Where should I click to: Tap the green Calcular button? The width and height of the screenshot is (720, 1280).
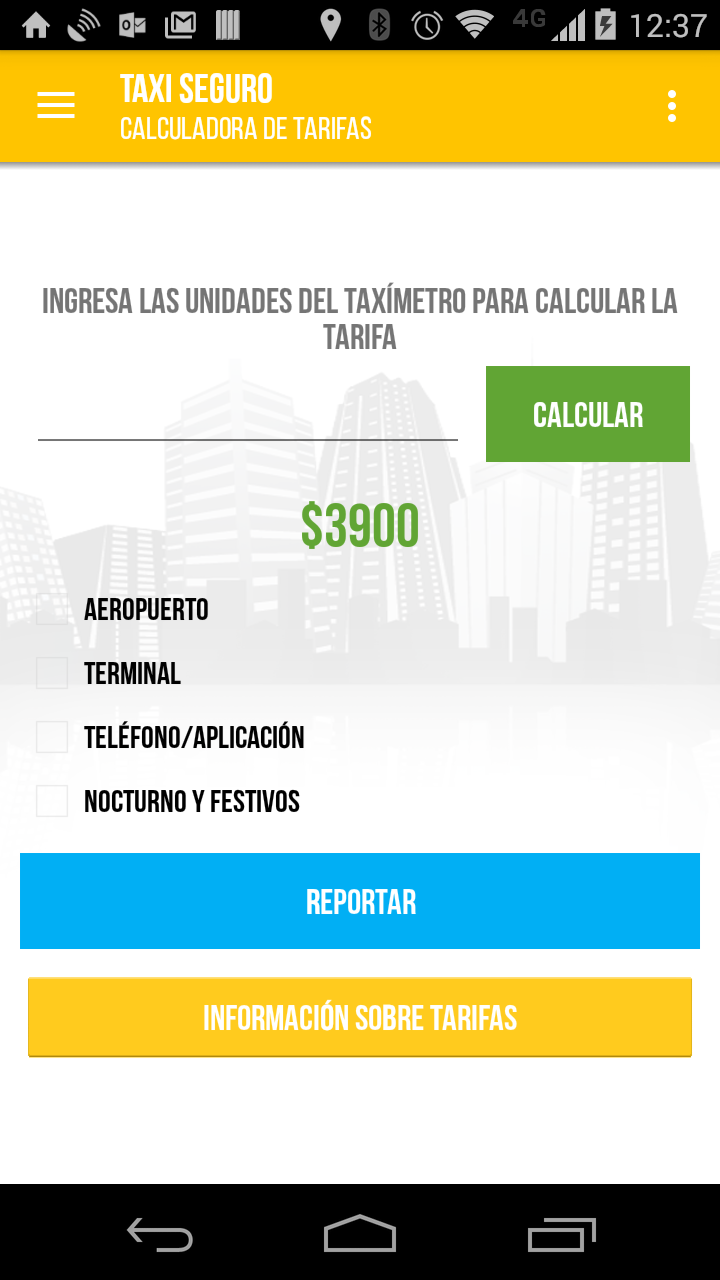click(x=588, y=414)
